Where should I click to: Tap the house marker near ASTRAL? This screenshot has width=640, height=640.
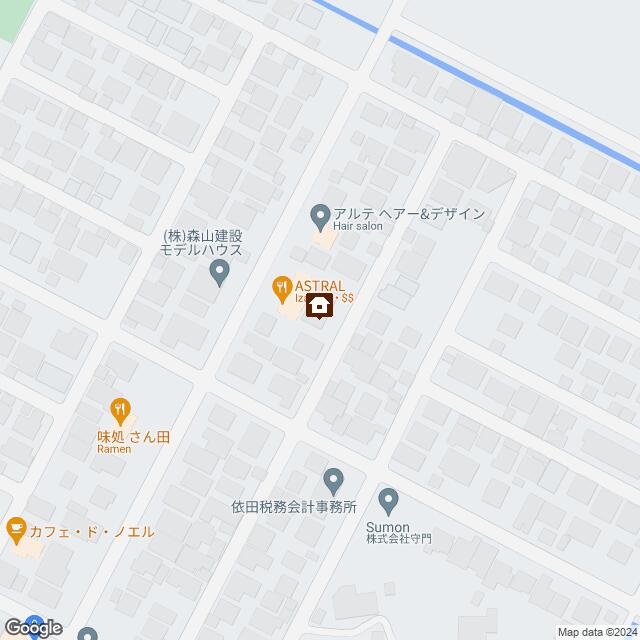click(319, 305)
